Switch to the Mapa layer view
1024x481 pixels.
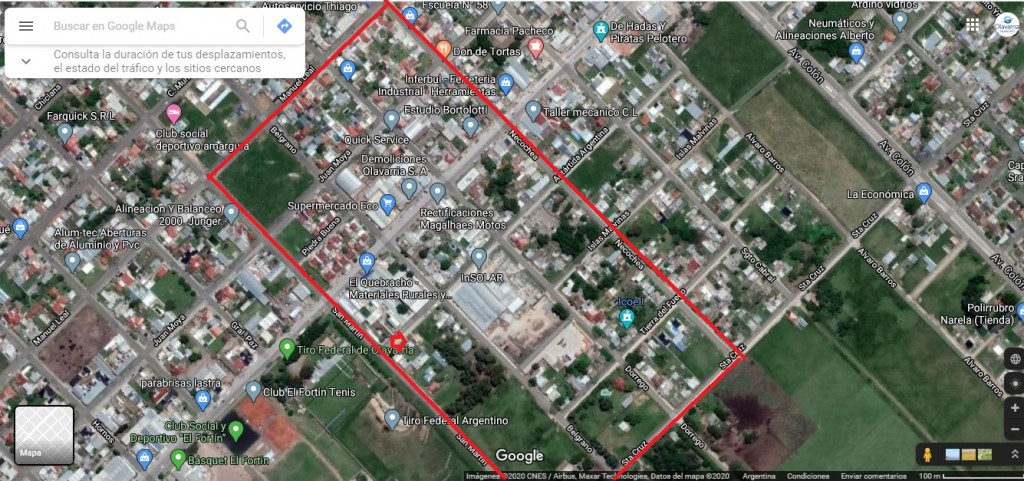point(44,435)
